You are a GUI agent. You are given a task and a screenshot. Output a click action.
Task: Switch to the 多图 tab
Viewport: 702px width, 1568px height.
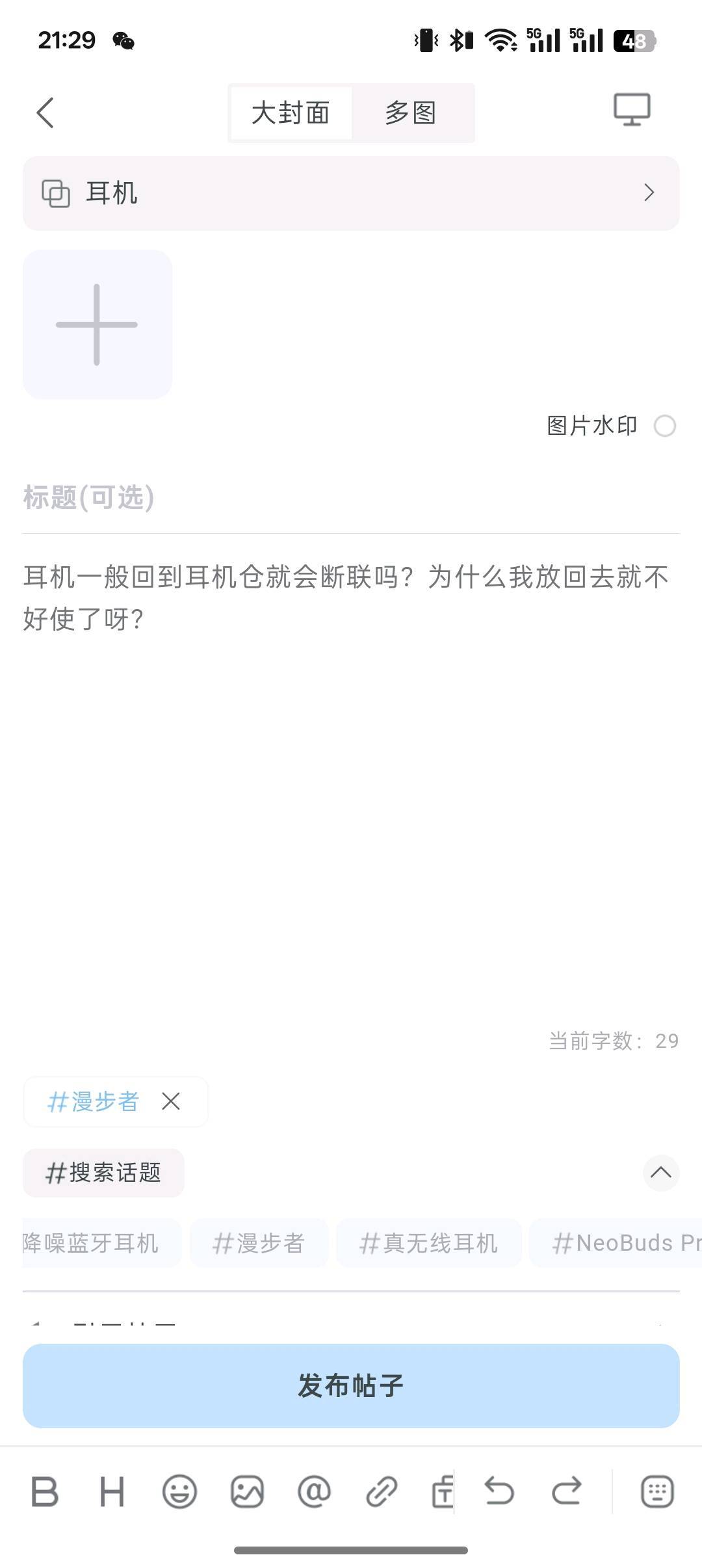click(410, 113)
